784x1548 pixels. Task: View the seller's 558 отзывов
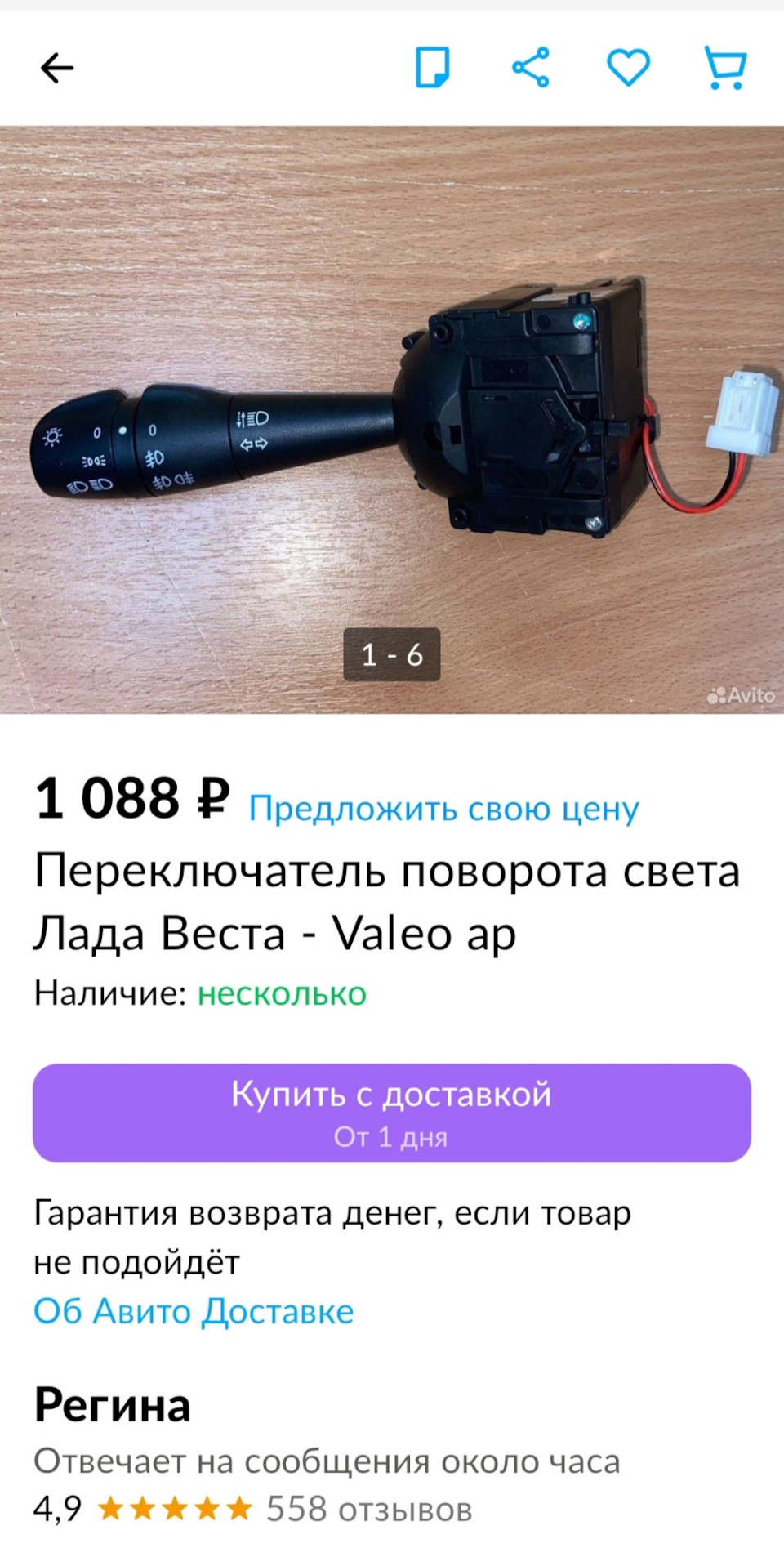click(x=369, y=1509)
